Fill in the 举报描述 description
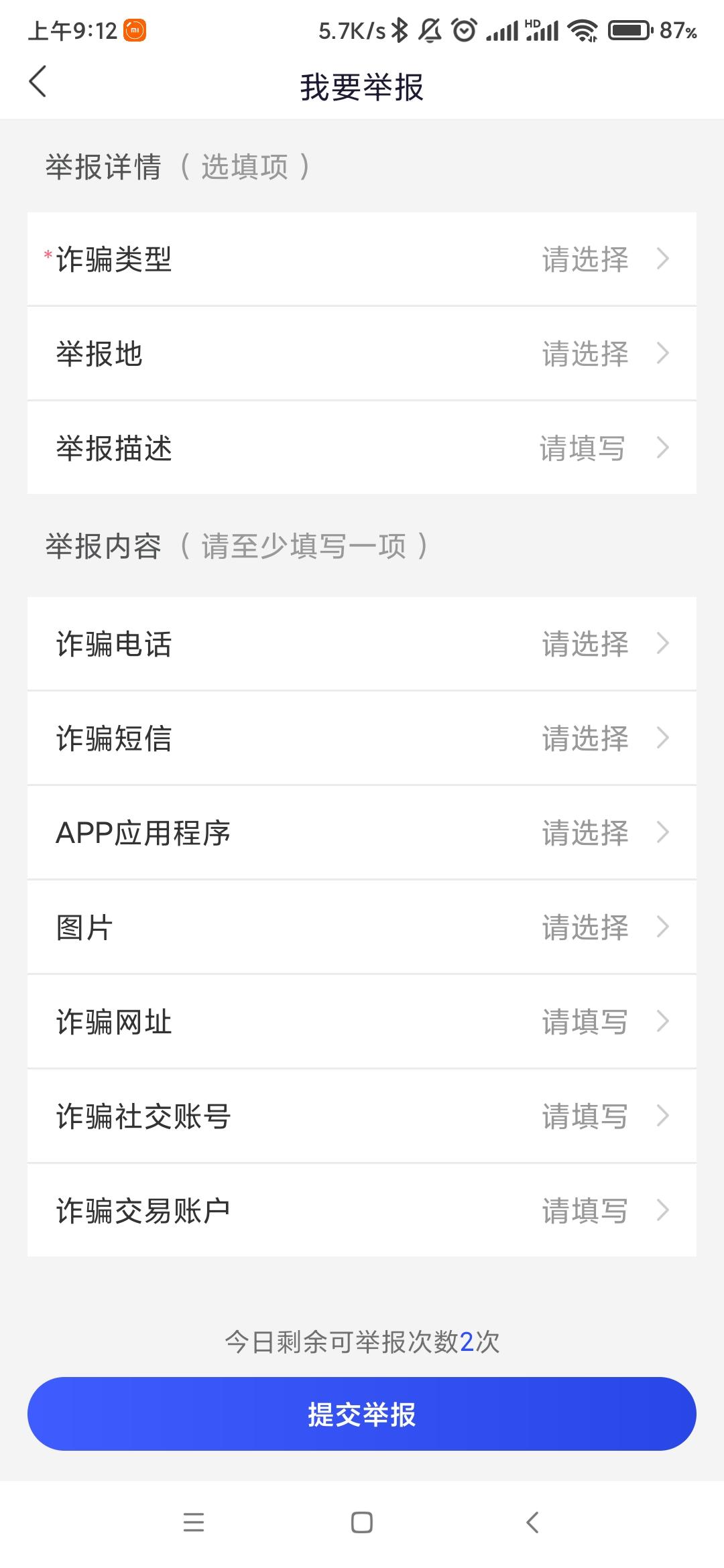Screen dimensions: 724x1568 tap(362, 448)
